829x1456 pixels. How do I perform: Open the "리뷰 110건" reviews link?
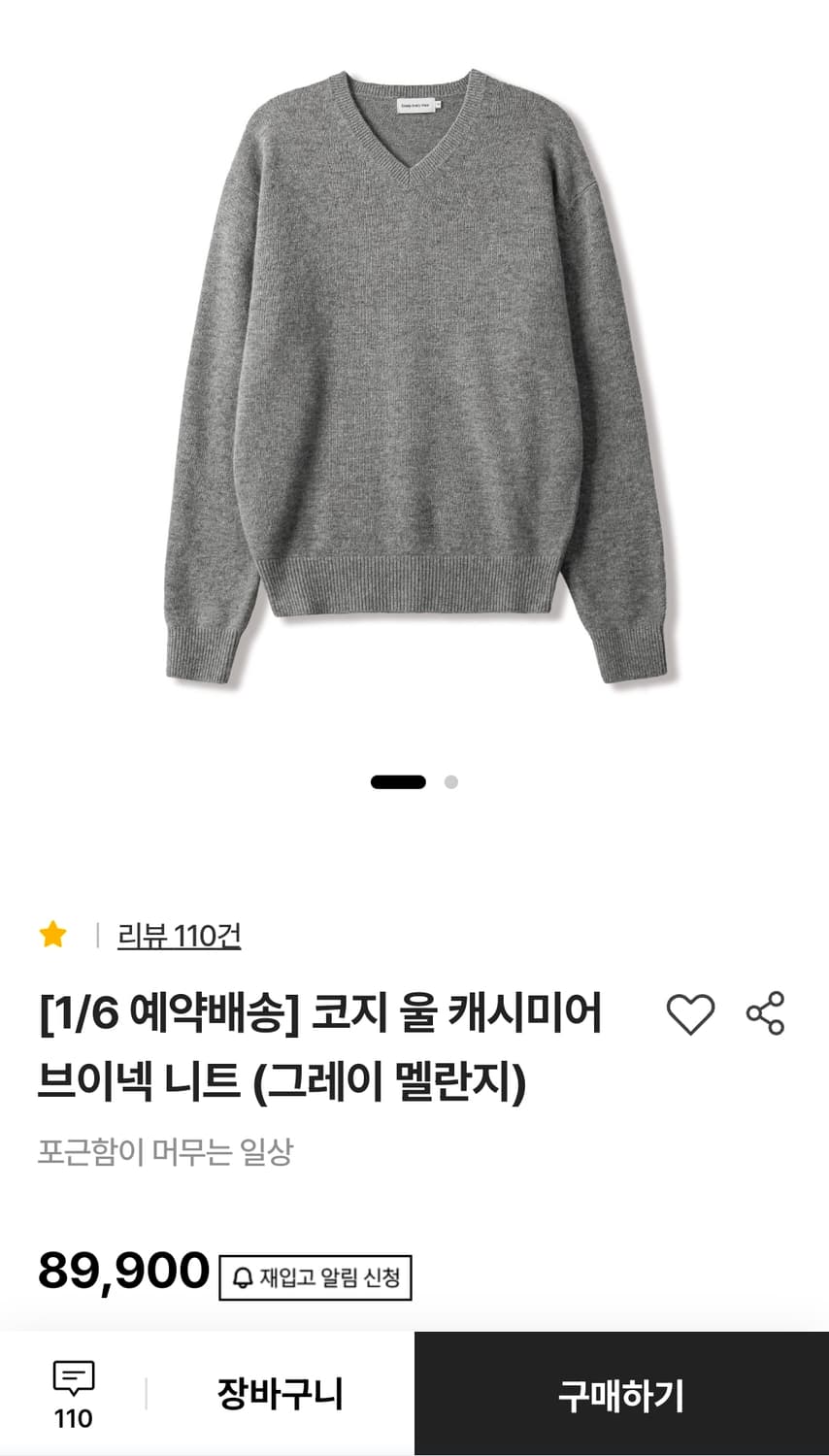coord(180,935)
